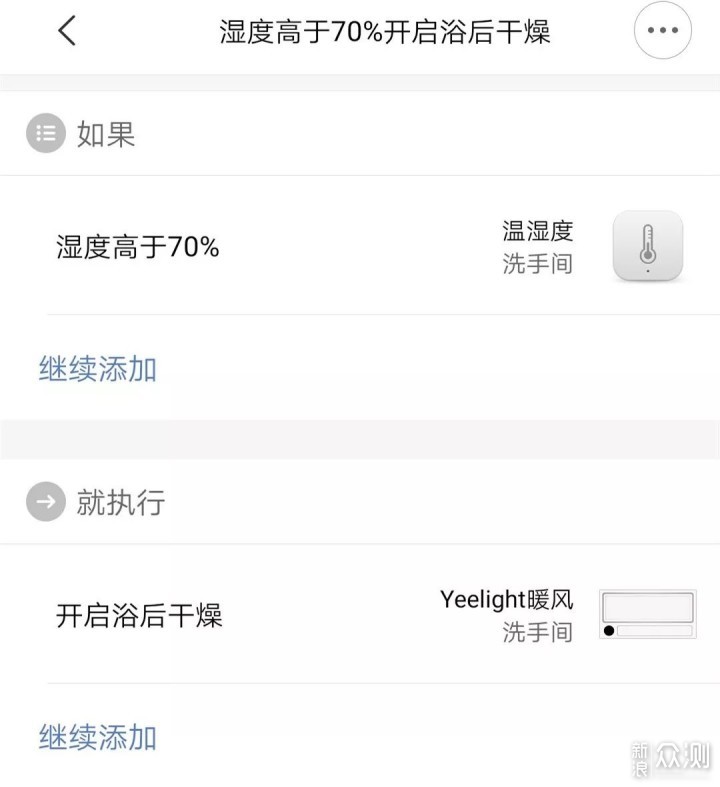
Task: Tap 继续添加 under the 就执行 section
Action: tap(98, 738)
